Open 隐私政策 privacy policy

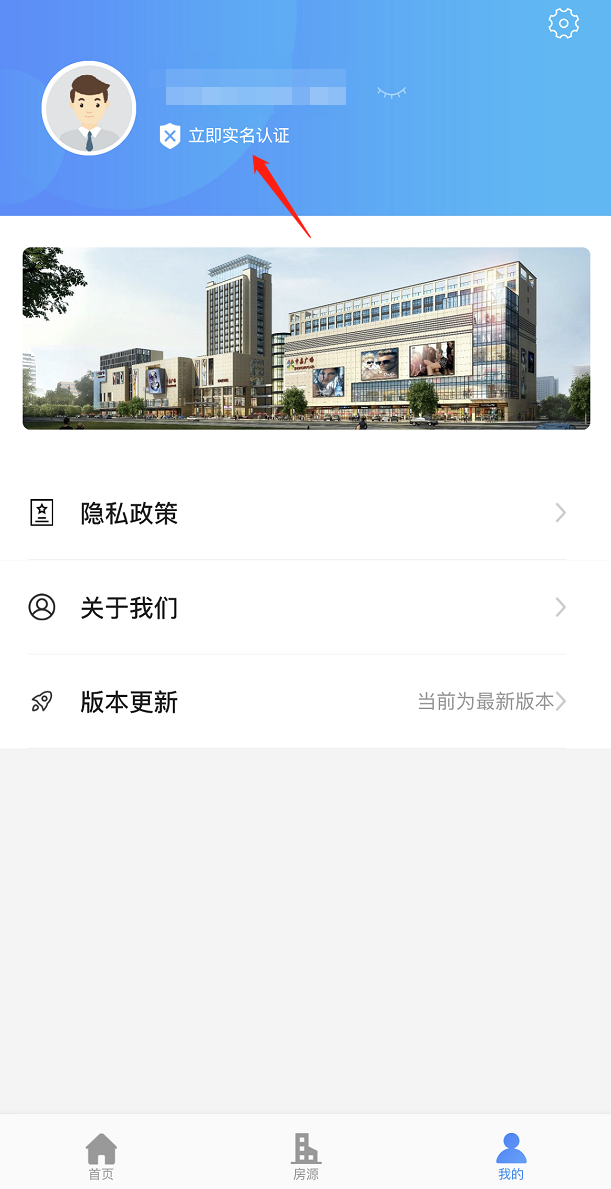(297, 513)
